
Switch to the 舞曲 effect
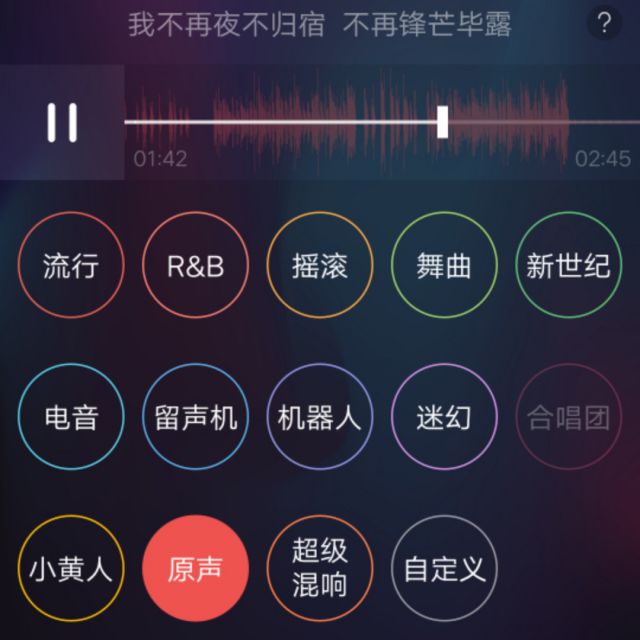443,266
